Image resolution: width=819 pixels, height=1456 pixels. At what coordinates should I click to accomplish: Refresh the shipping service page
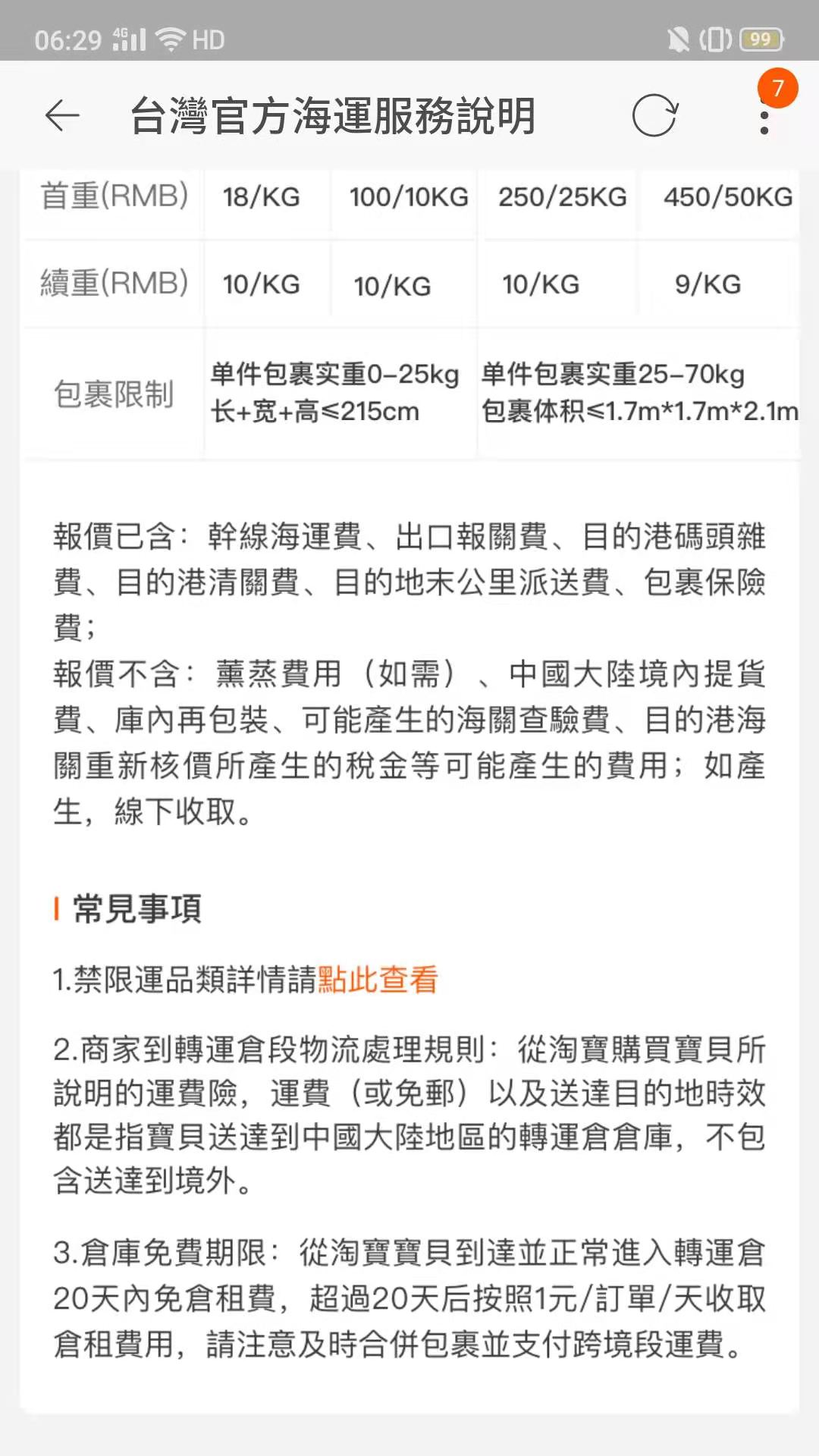pyautogui.click(x=654, y=116)
